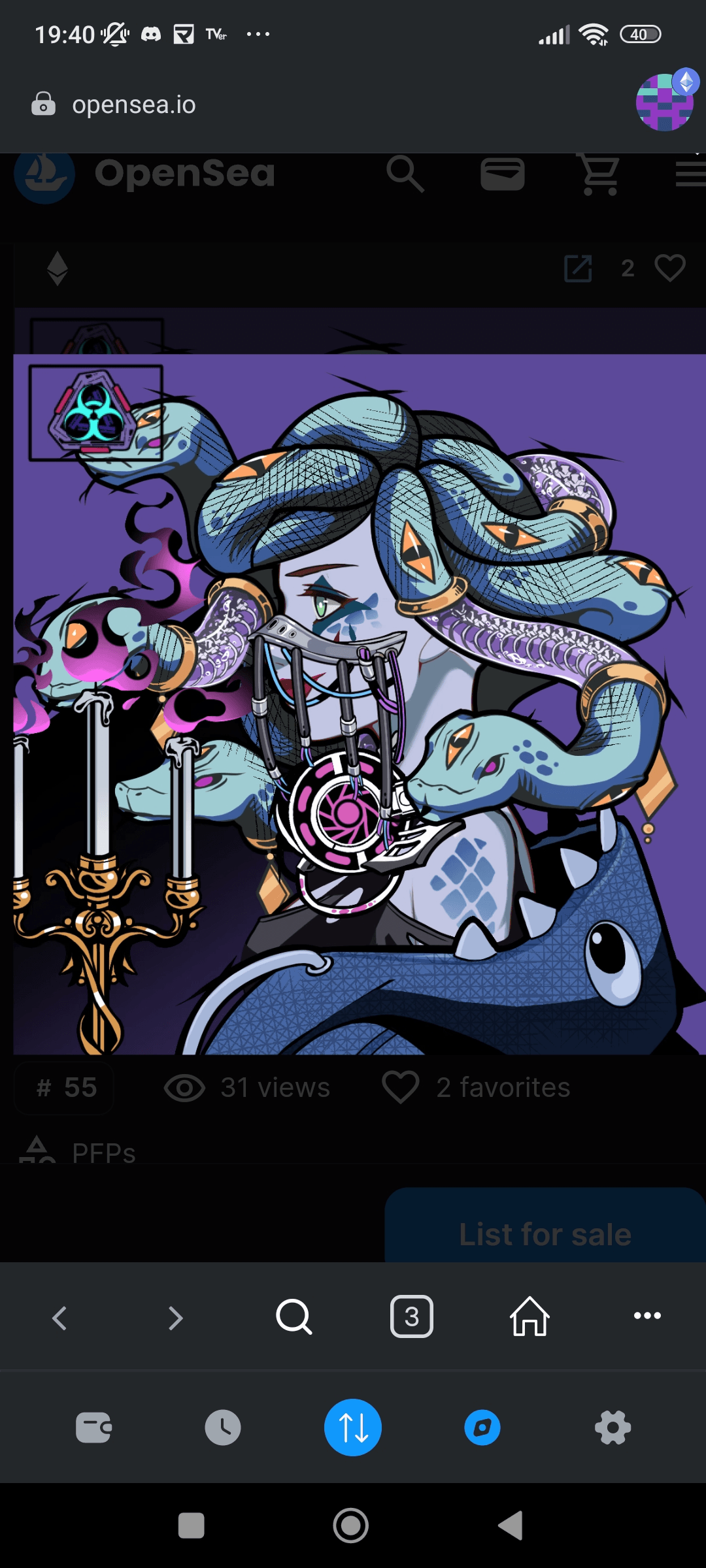Go back to the previous page
Viewport: 706px width, 1568px height.
tap(59, 1317)
